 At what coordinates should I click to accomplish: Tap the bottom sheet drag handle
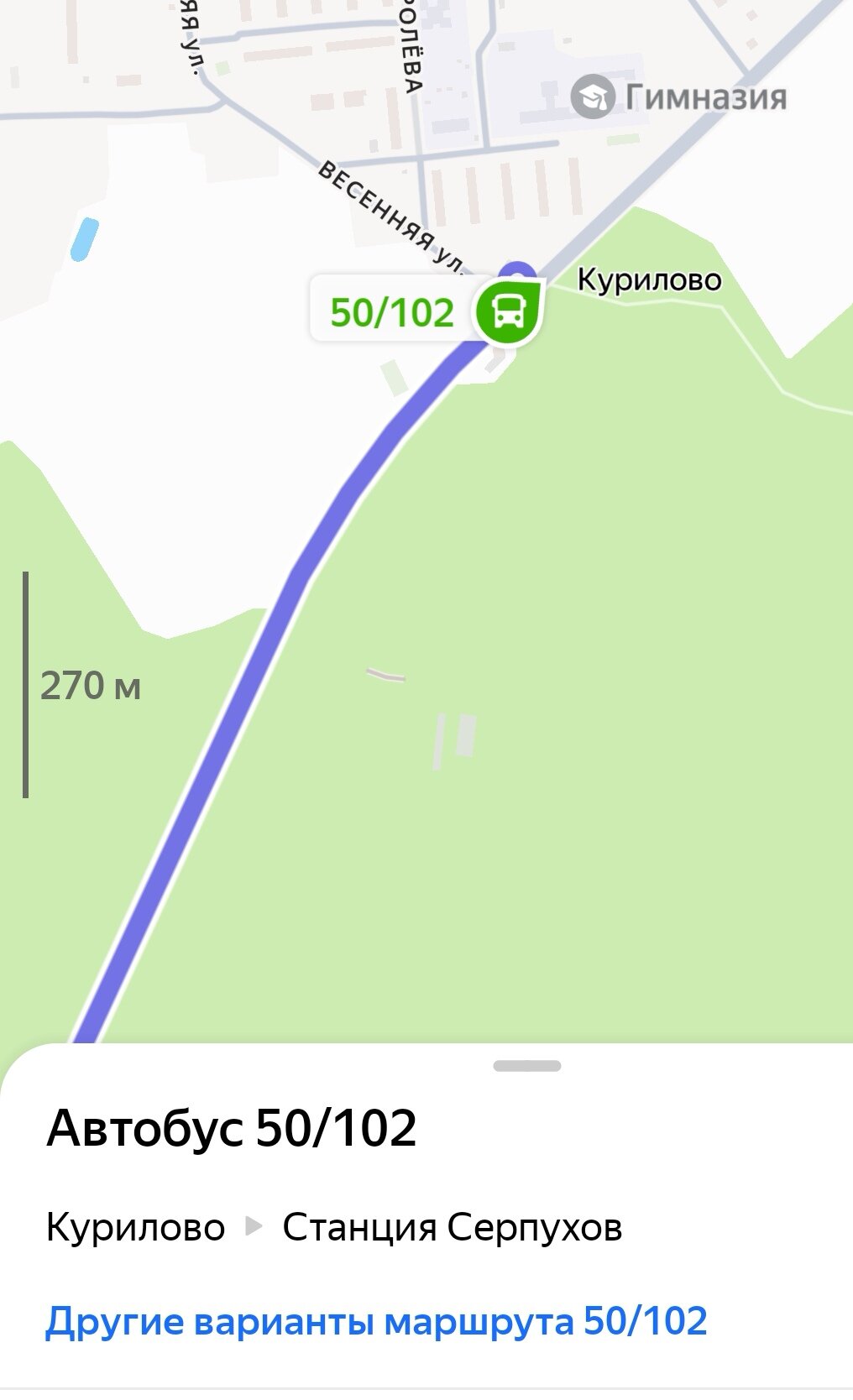point(526,1066)
